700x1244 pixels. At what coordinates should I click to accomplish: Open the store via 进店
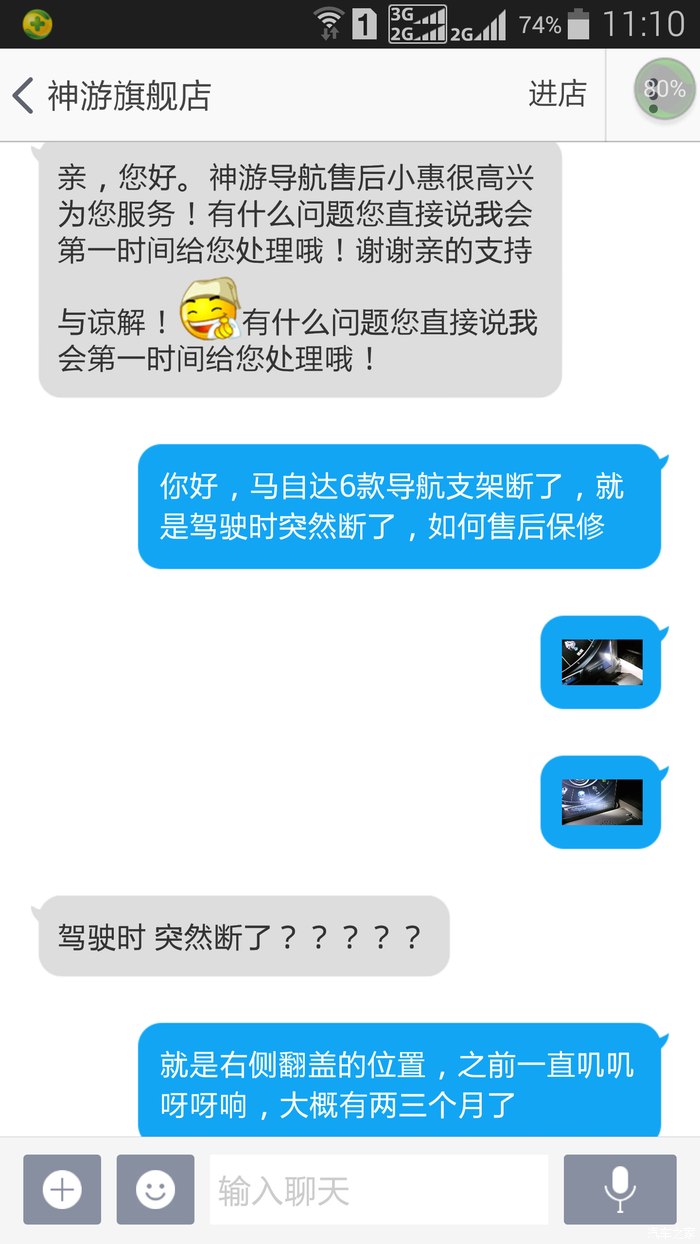click(x=557, y=94)
